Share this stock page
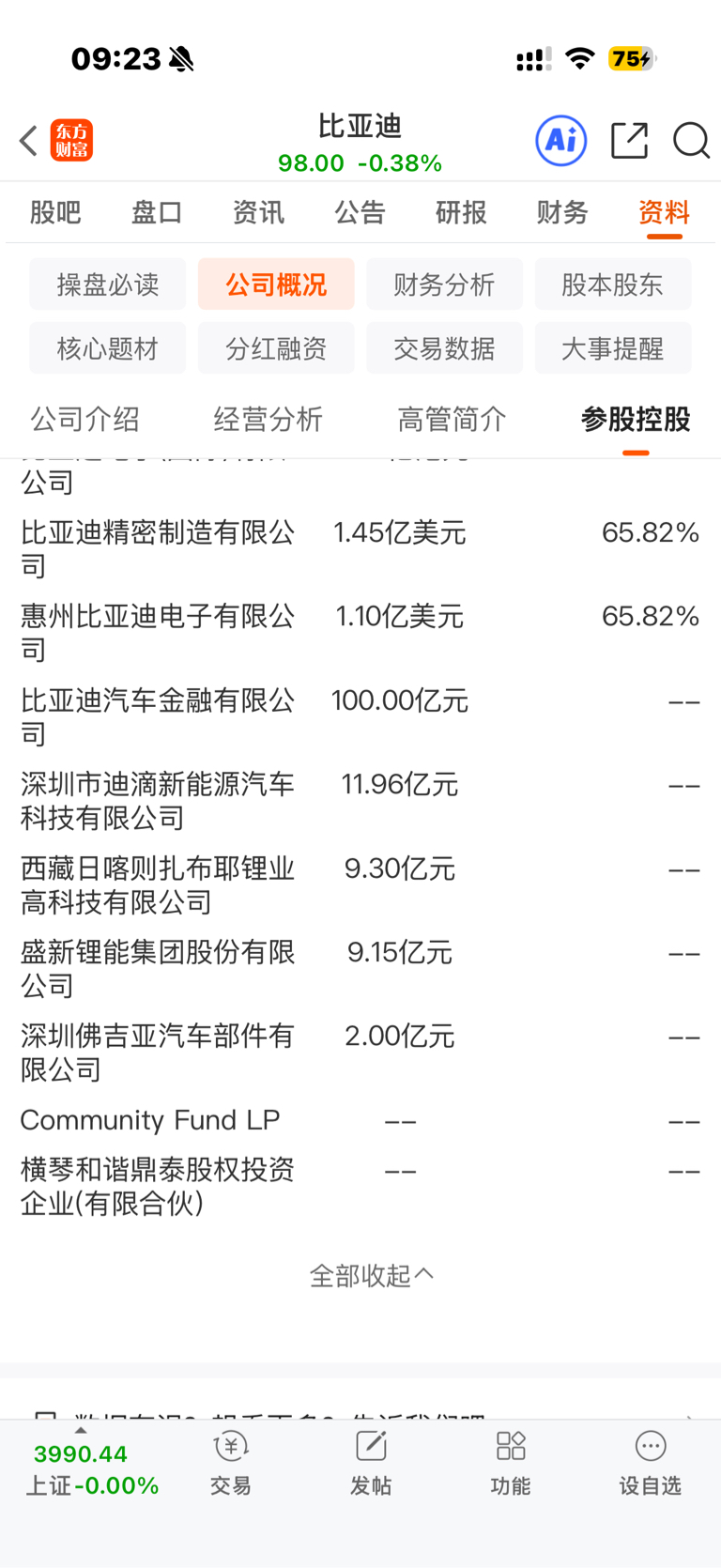 (x=629, y=141)
